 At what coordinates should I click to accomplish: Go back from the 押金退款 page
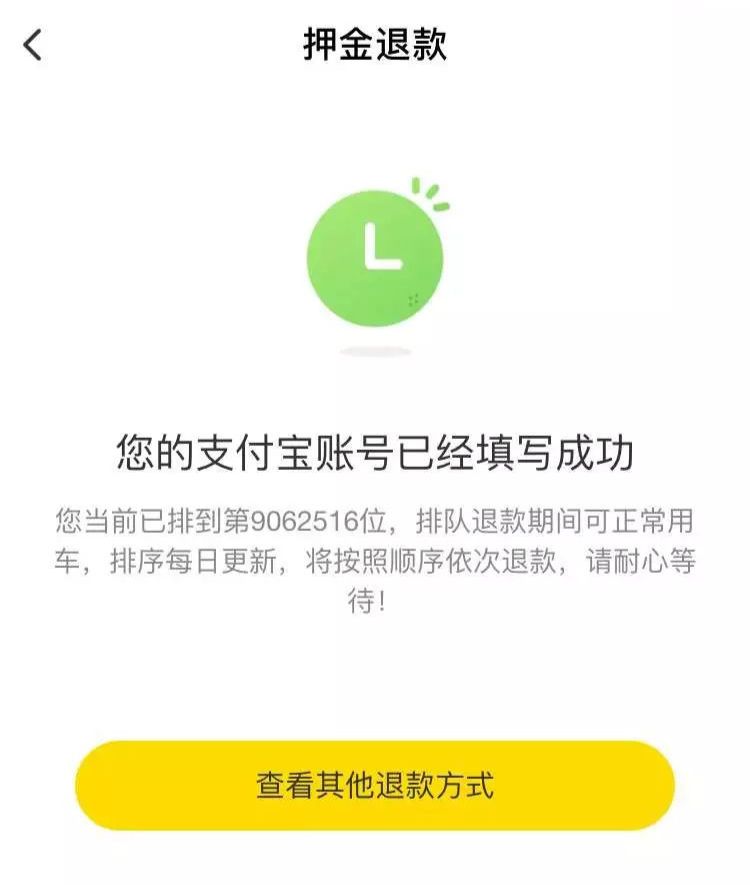click(x=33, y=45)
